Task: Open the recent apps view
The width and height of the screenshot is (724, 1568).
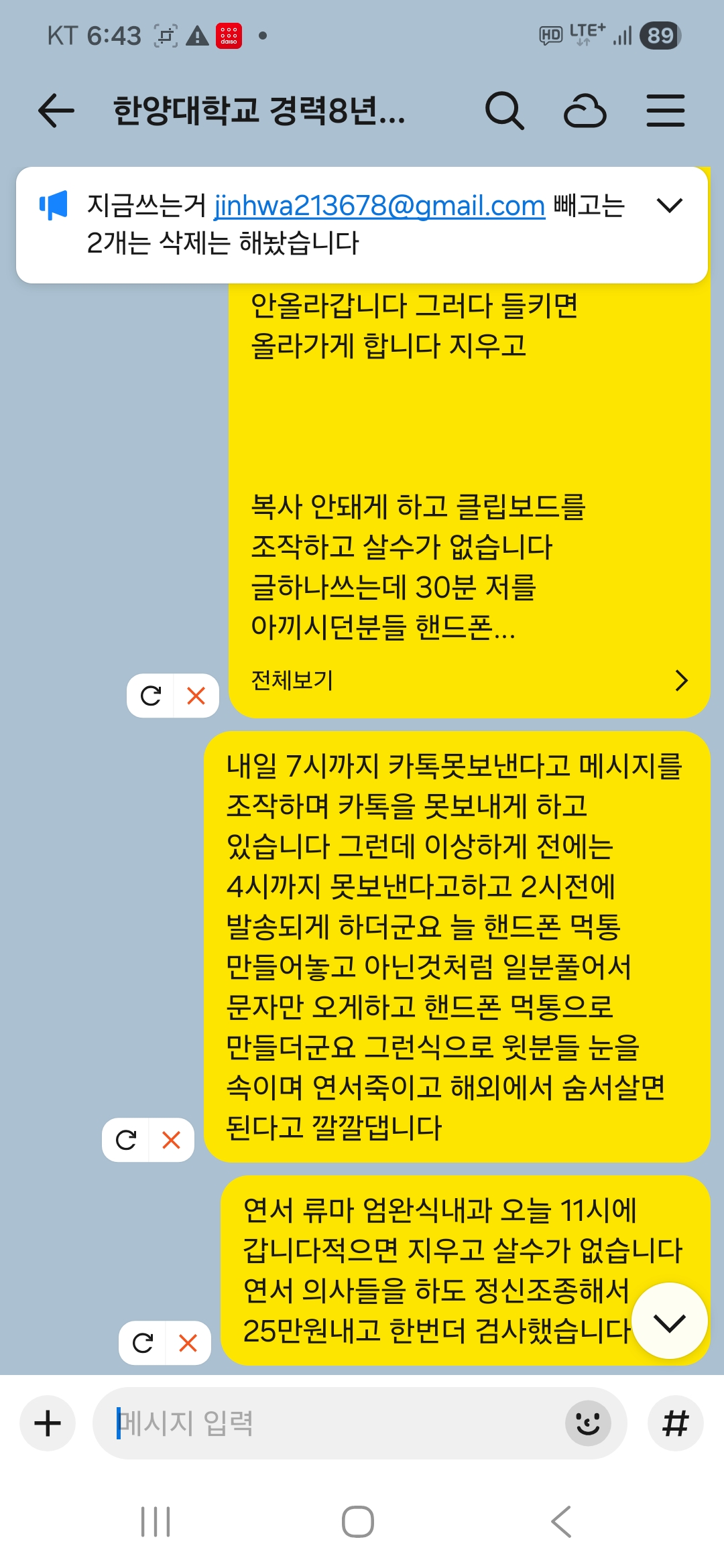Action: [156, 1522]
